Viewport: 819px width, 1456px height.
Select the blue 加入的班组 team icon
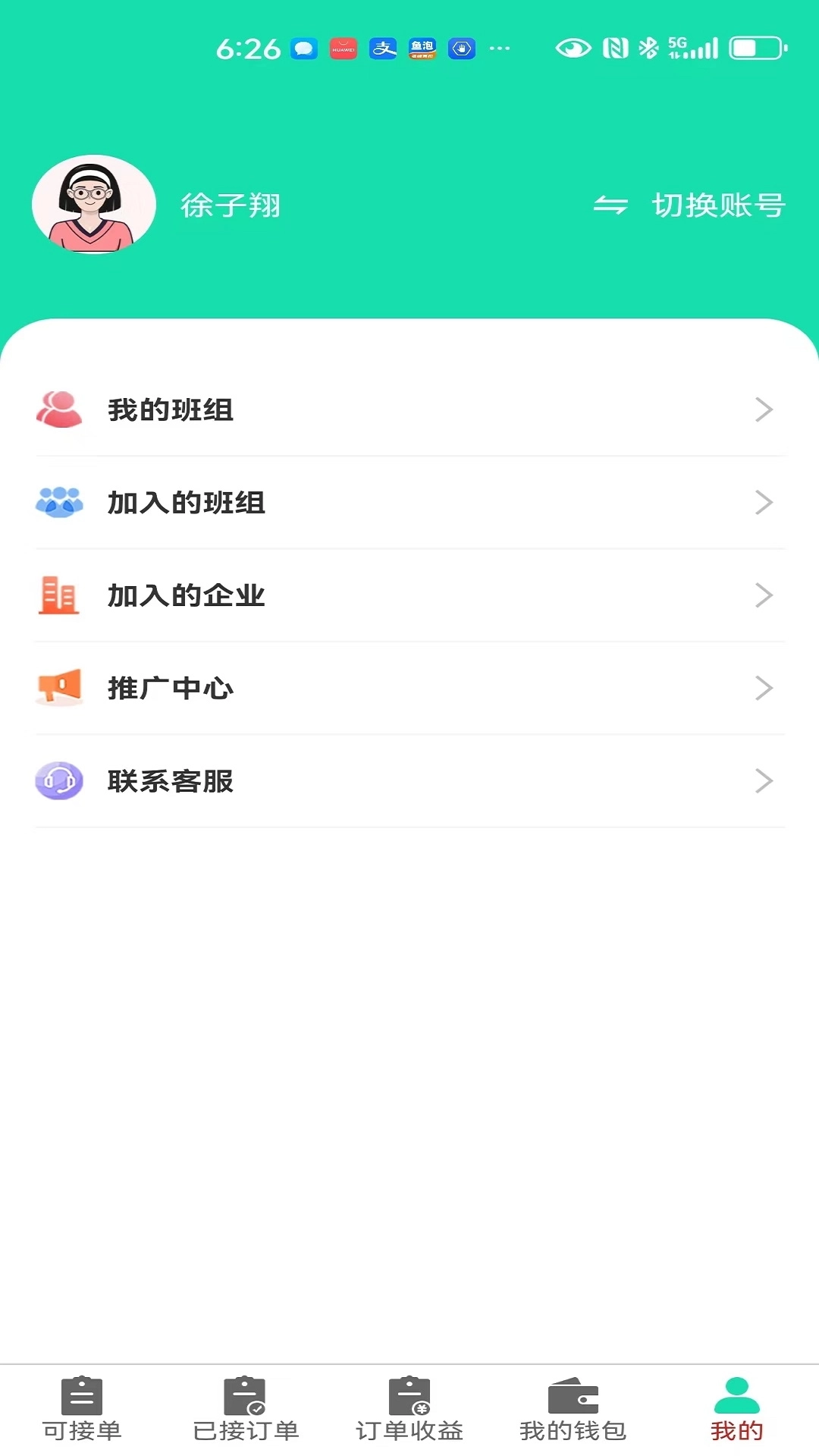pyautogui.click(x=59, y=503)
